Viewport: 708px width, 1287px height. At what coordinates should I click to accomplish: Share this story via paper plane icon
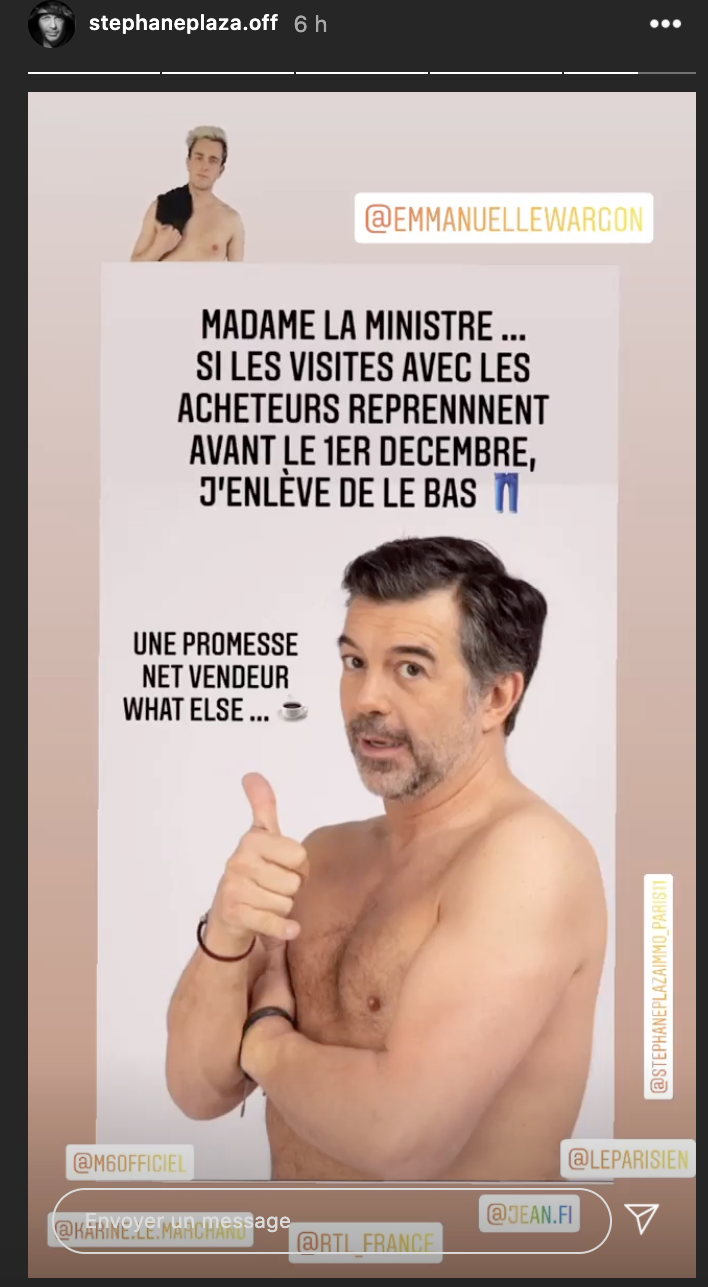point(641,1218)
